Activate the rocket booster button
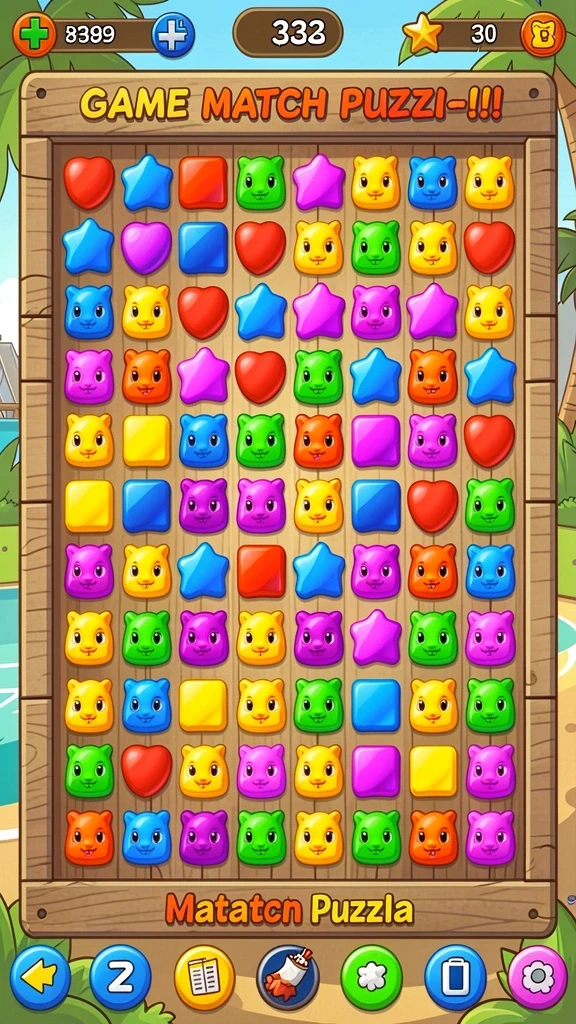The width and height of the screenshot is (576, 1024). (288, 977)
